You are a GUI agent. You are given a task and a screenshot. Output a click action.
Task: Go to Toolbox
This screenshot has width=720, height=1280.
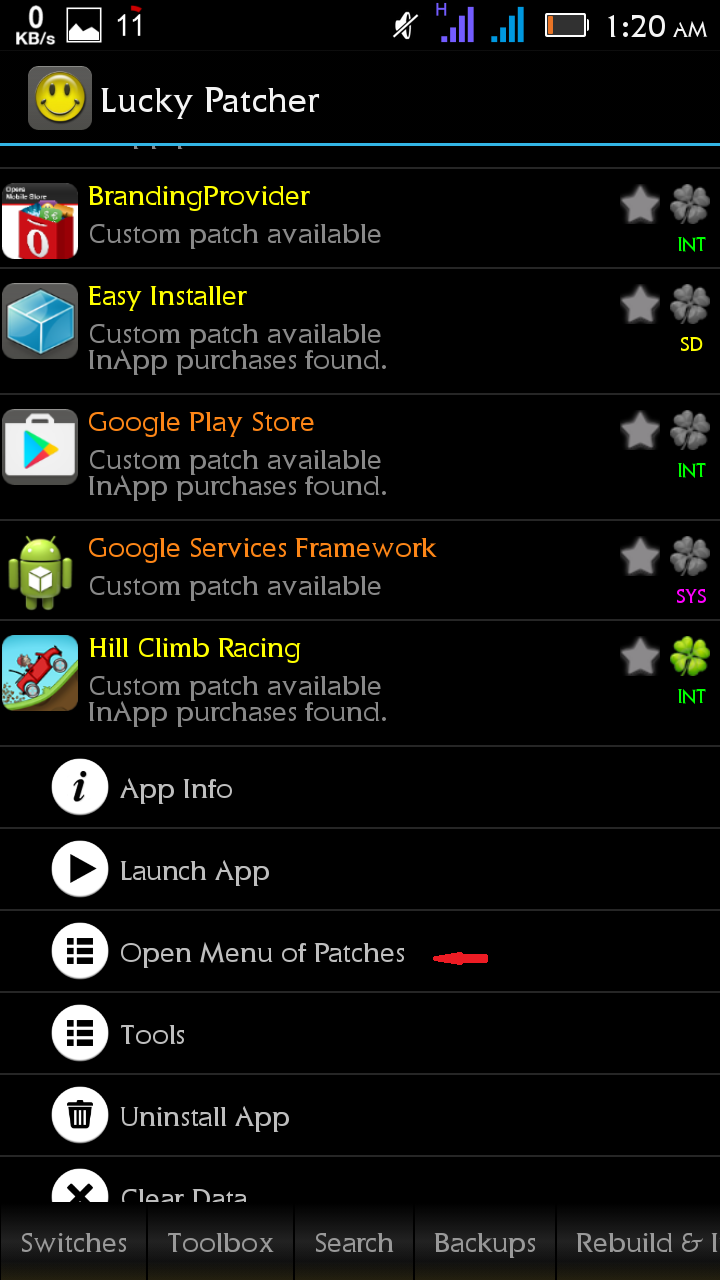220,1243
